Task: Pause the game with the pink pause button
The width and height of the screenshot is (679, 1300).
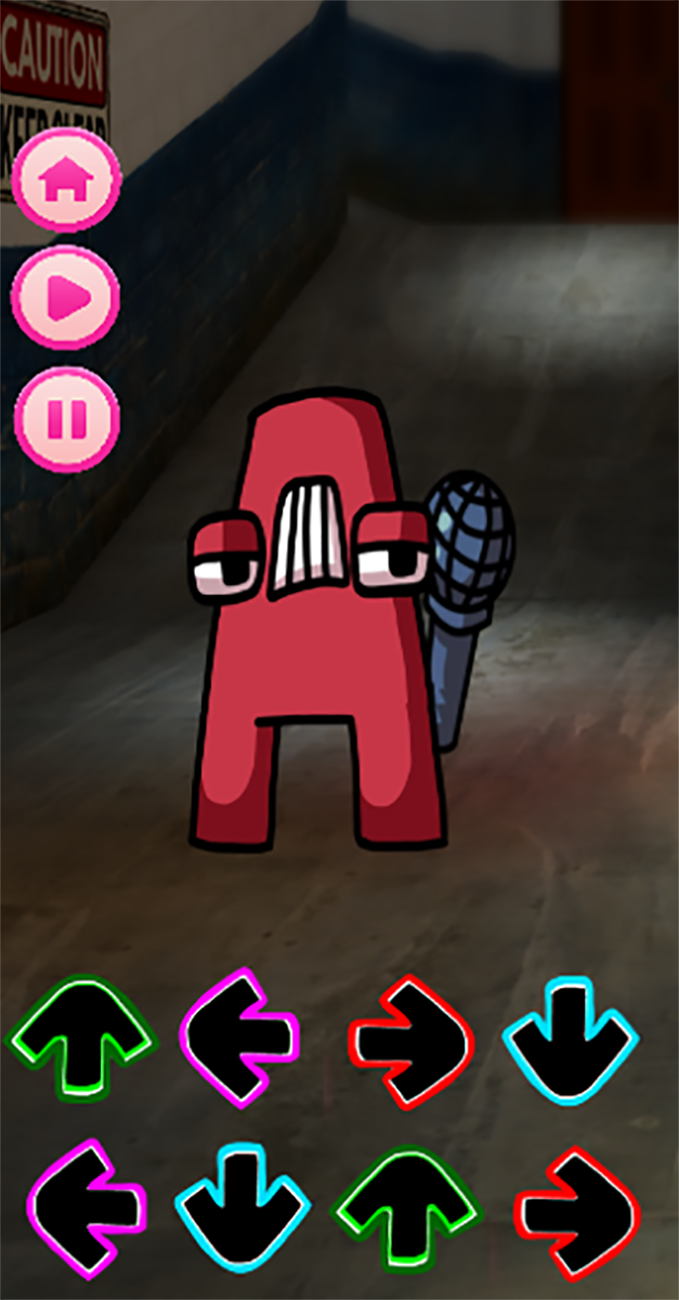Action: coord(67,419)
